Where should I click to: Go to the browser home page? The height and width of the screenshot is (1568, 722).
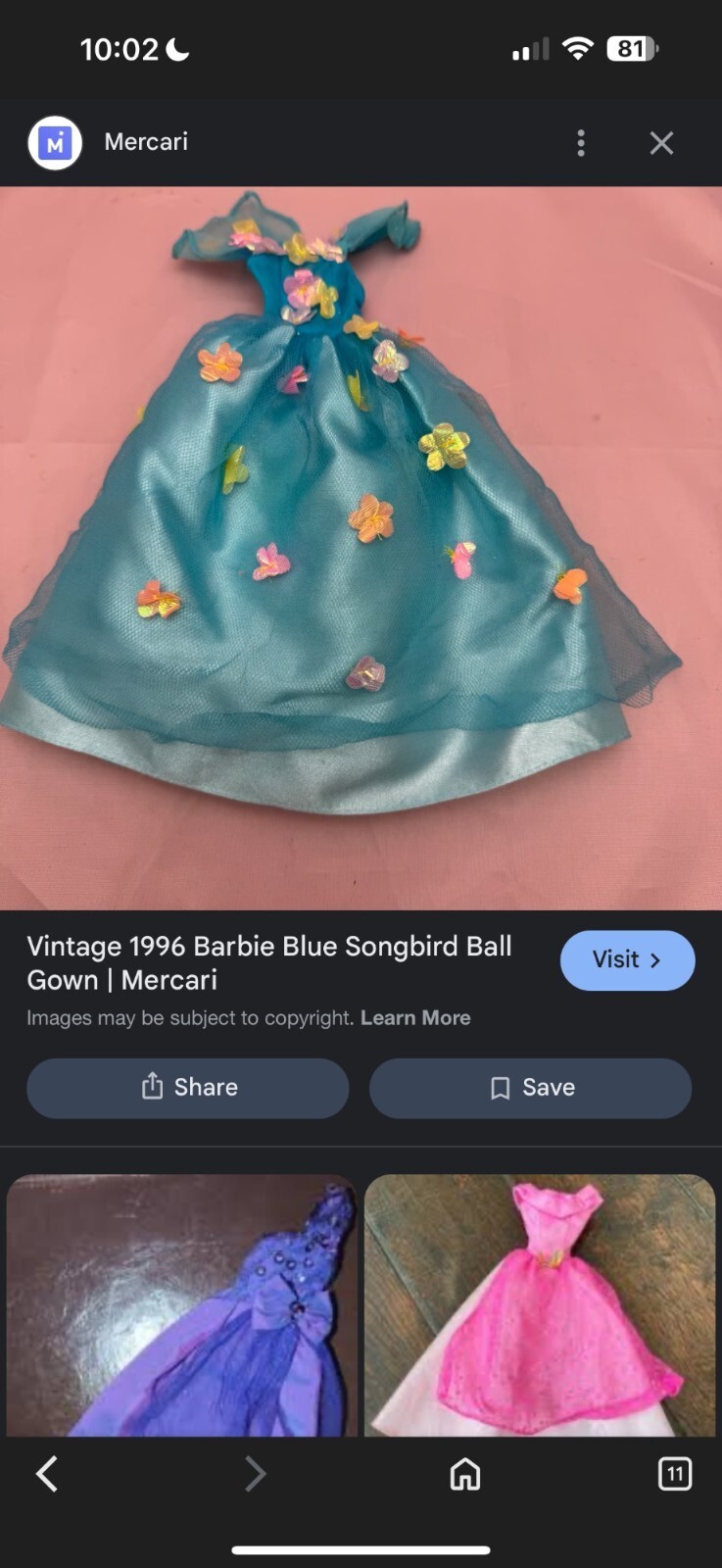(x=464, y=1473)
